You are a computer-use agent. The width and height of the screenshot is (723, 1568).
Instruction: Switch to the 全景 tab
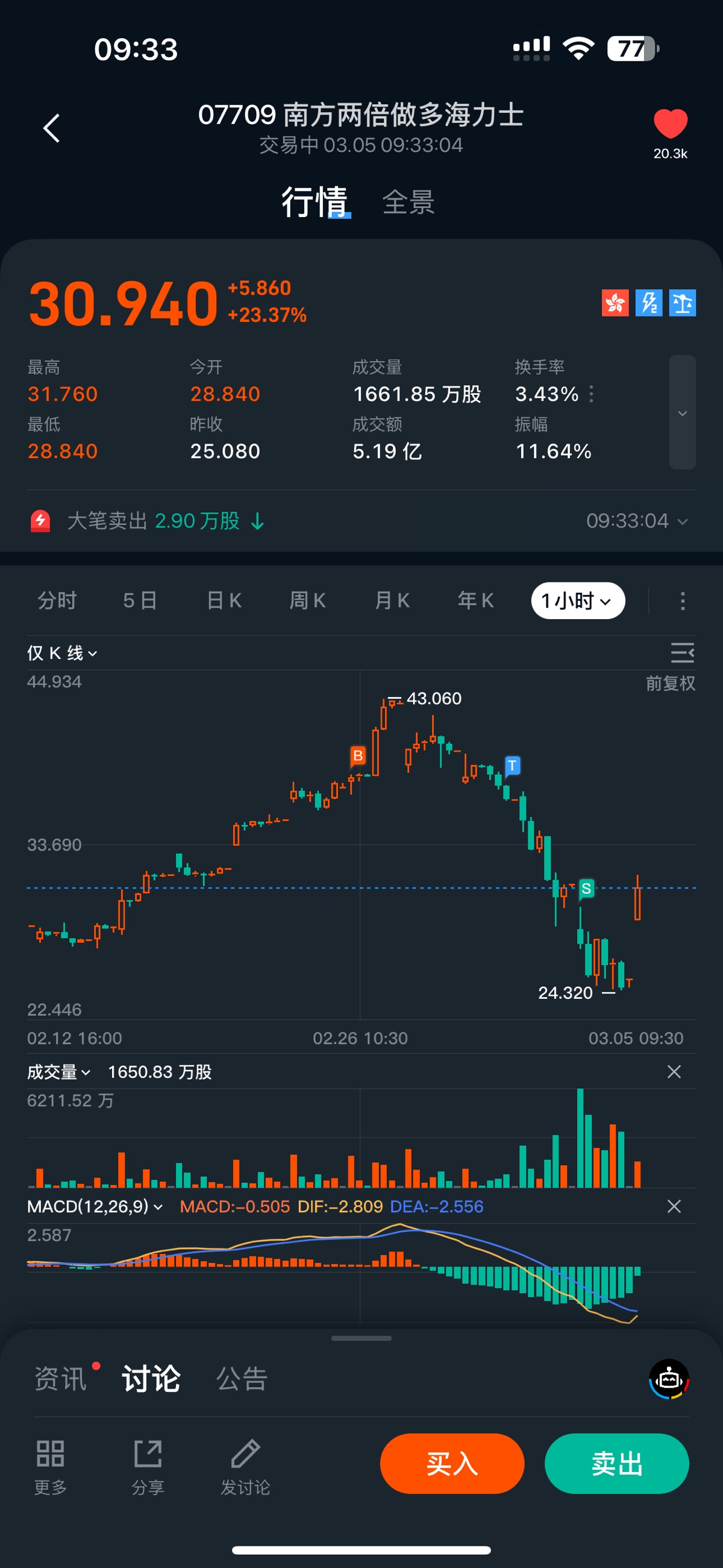tap(408, 202)
